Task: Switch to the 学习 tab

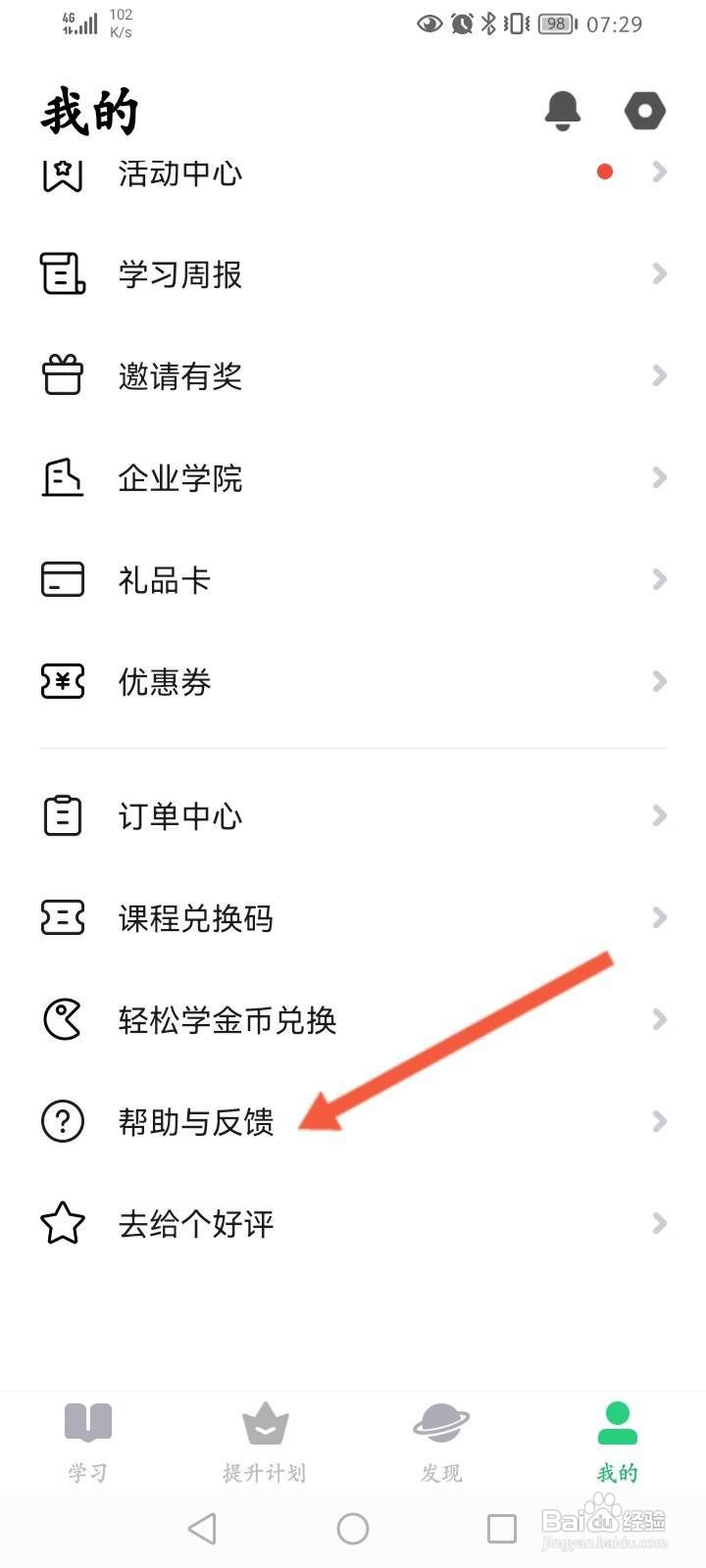Action: coord(86,1441)
